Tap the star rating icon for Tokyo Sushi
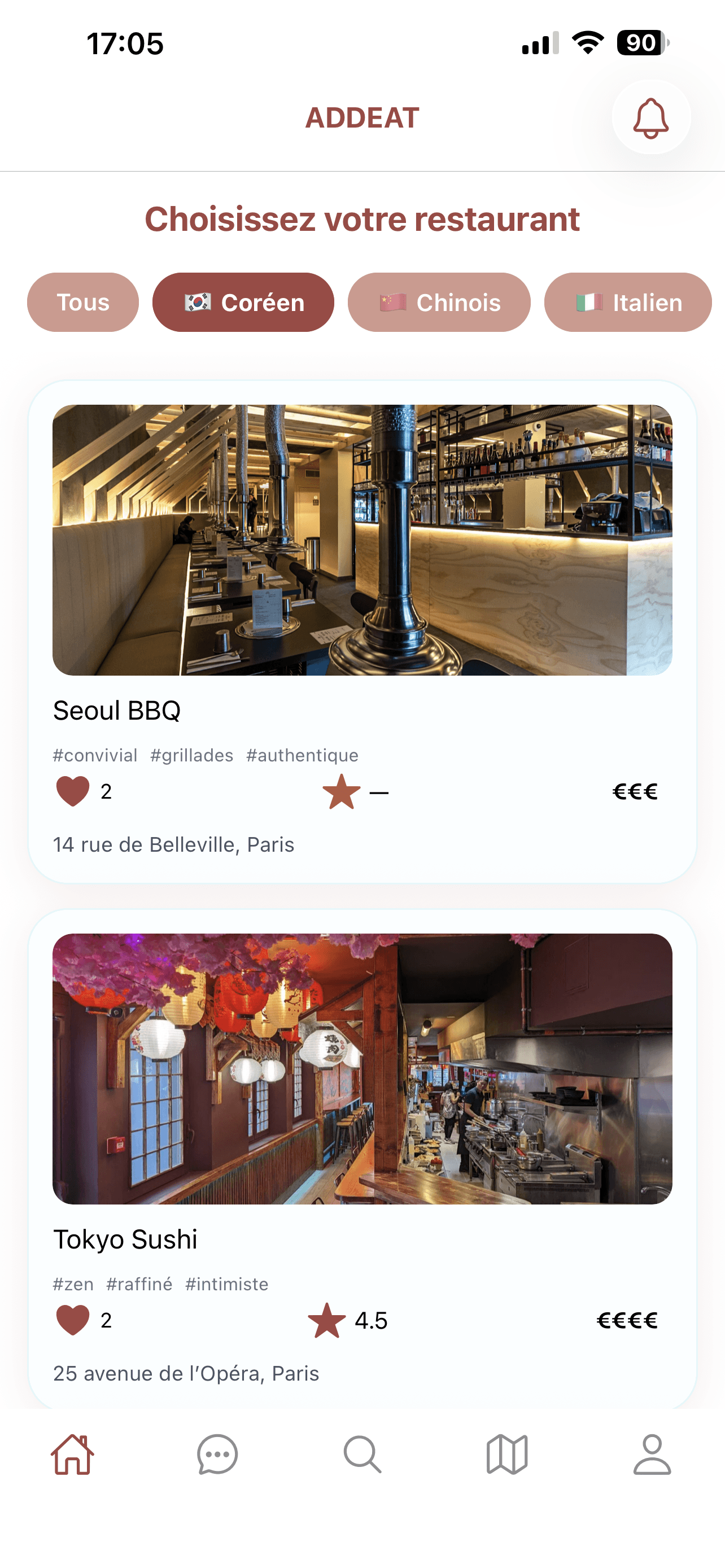 [327, 1321]
